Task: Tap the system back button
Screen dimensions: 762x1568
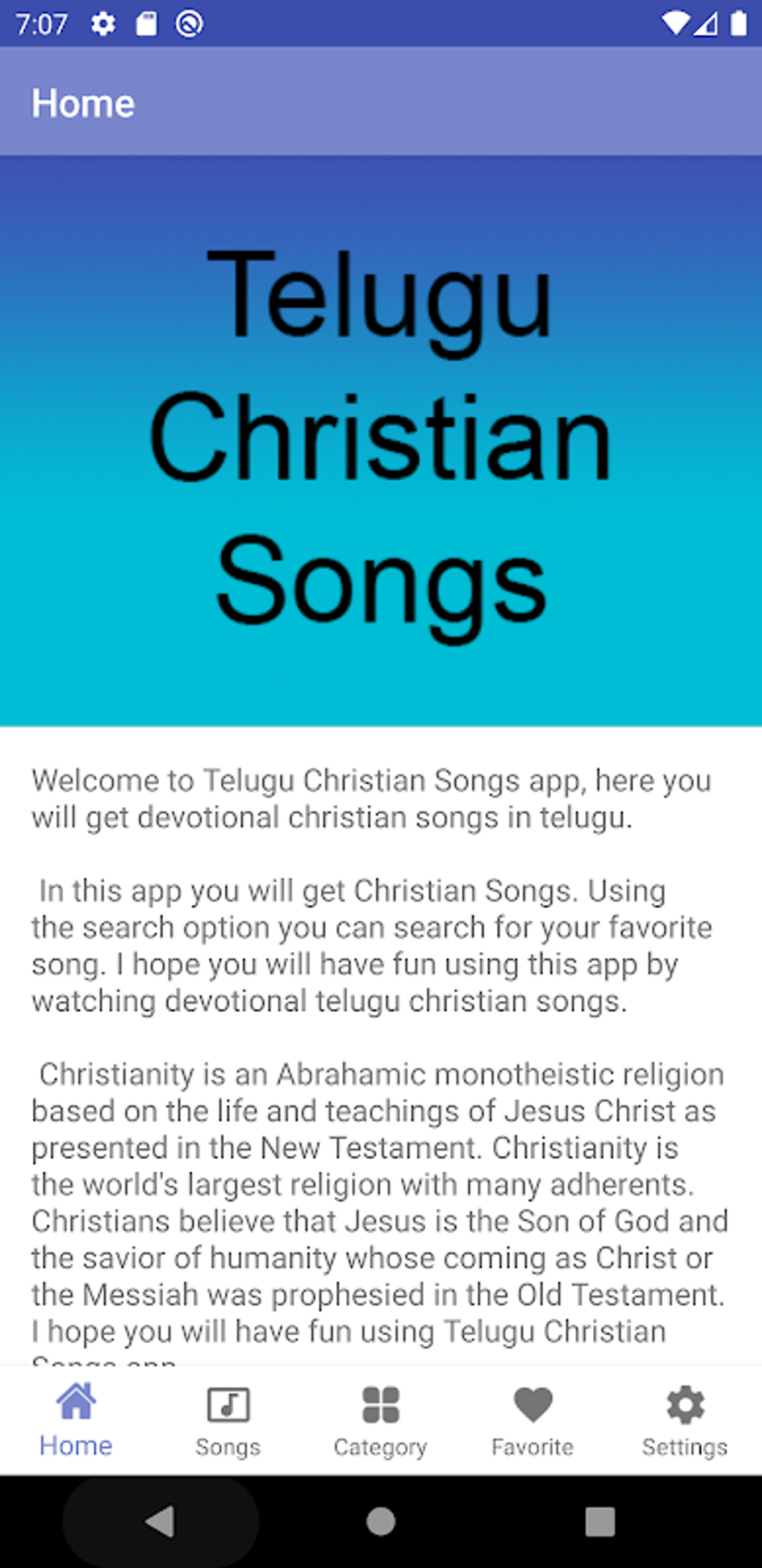Action: click(x=161, y=1522)
